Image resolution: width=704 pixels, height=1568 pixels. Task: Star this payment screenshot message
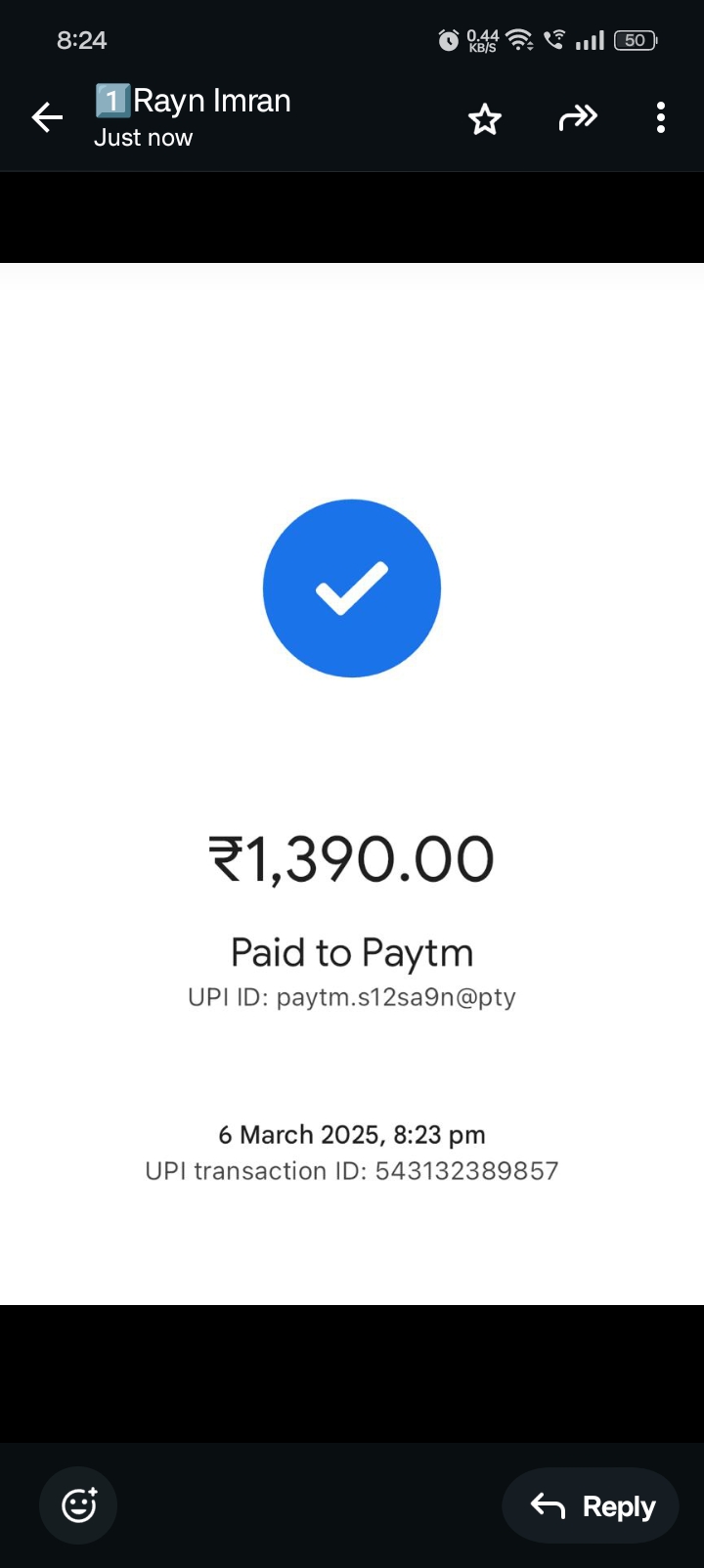484,119
